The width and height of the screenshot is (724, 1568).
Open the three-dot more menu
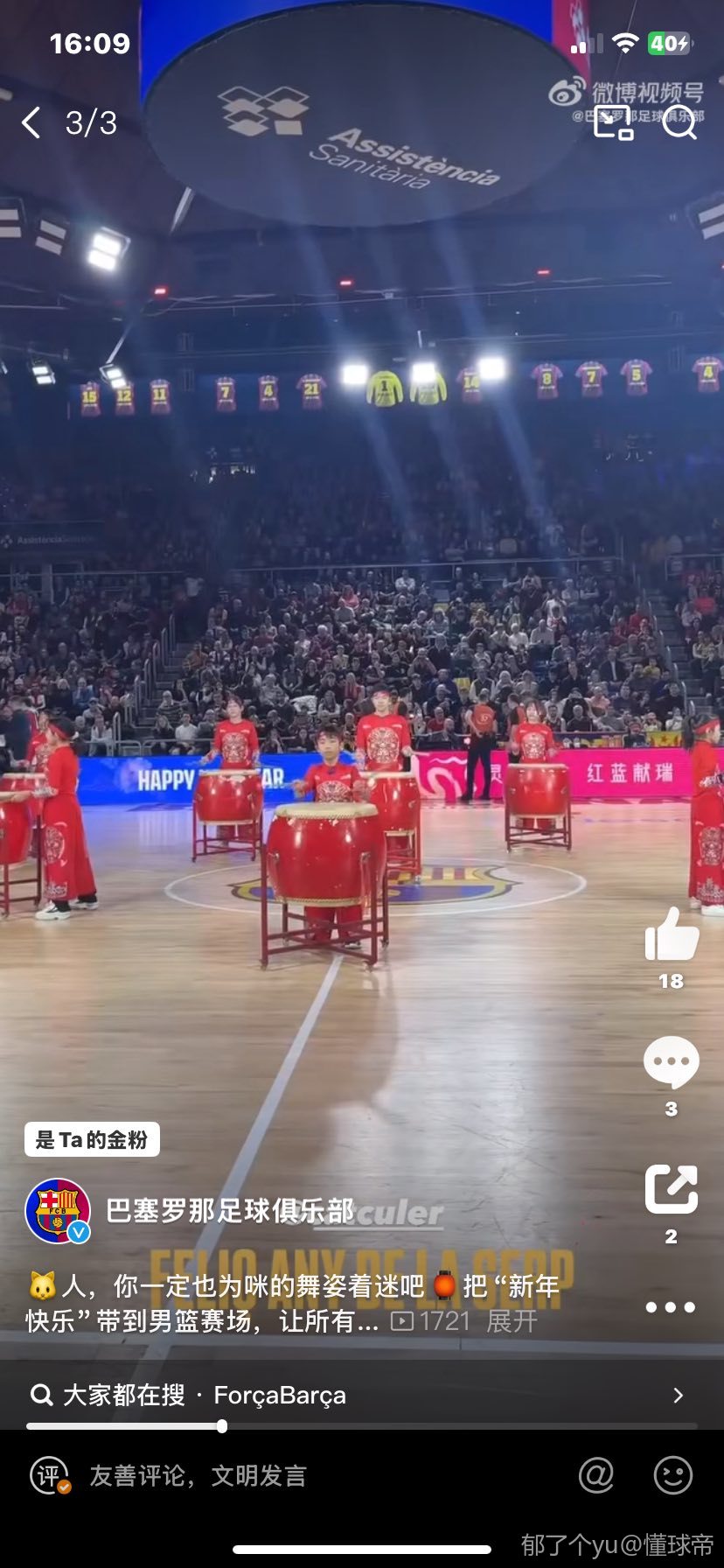point(671,1307)
